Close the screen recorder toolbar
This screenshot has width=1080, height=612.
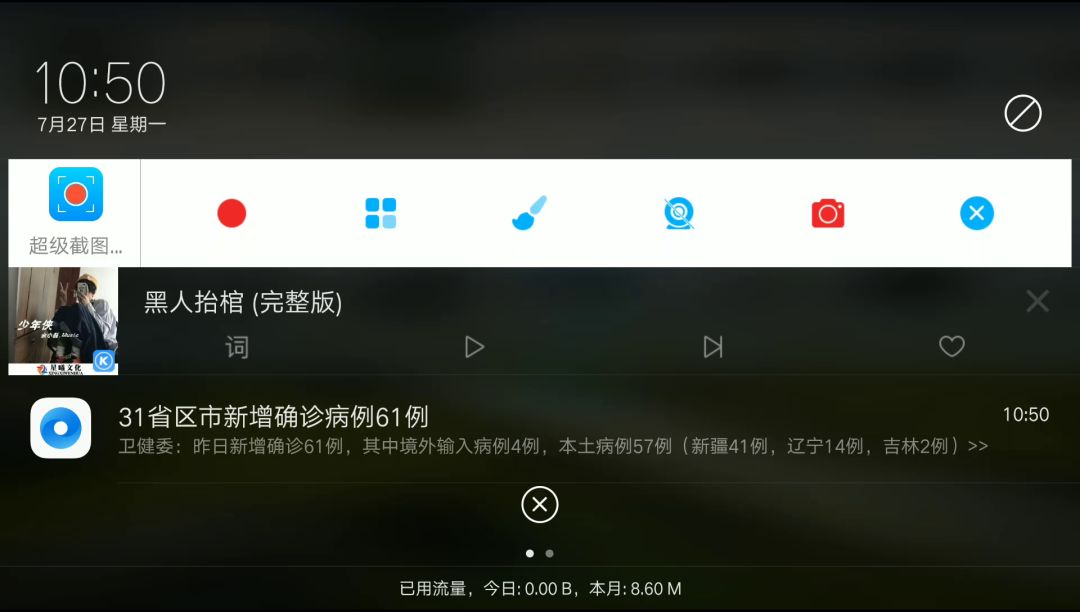coord(977,213)
